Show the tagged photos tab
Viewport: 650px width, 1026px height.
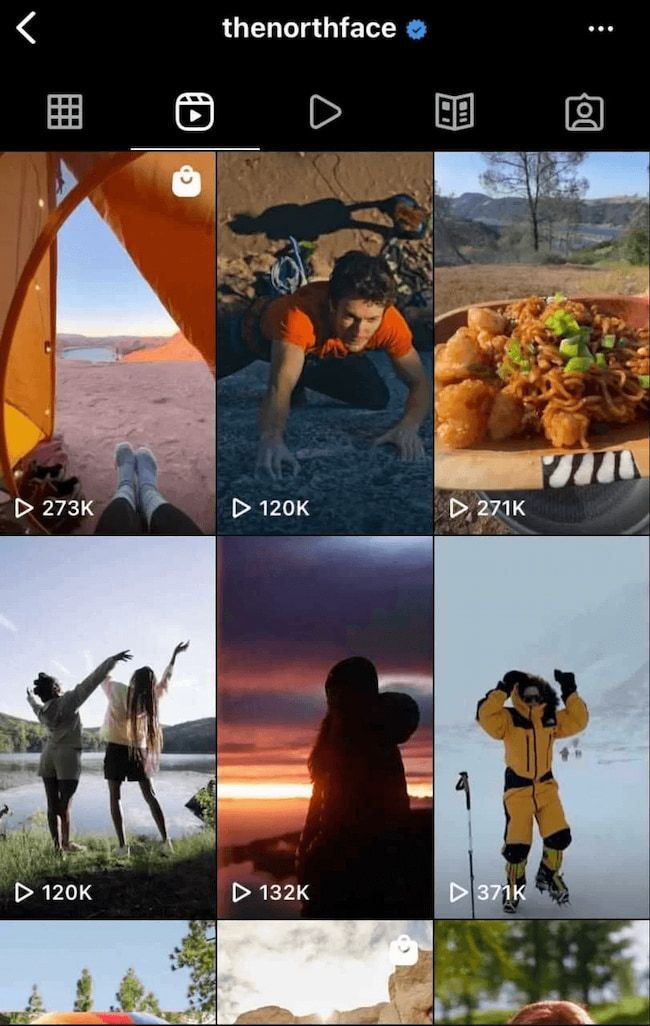(x=584, y=112)
